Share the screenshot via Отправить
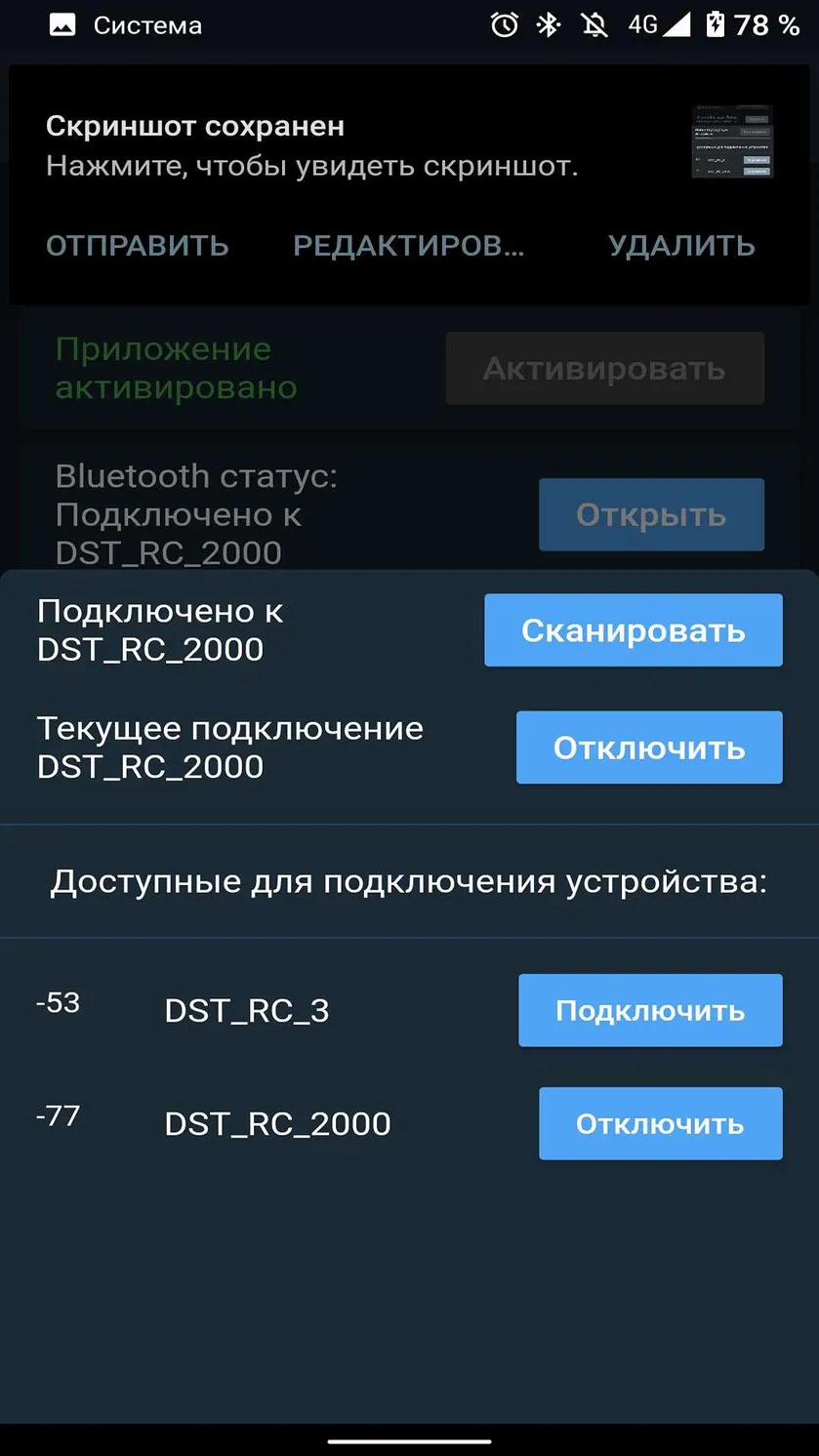Viewport: 819px width, 1456px height. click(x=138, y=245)
